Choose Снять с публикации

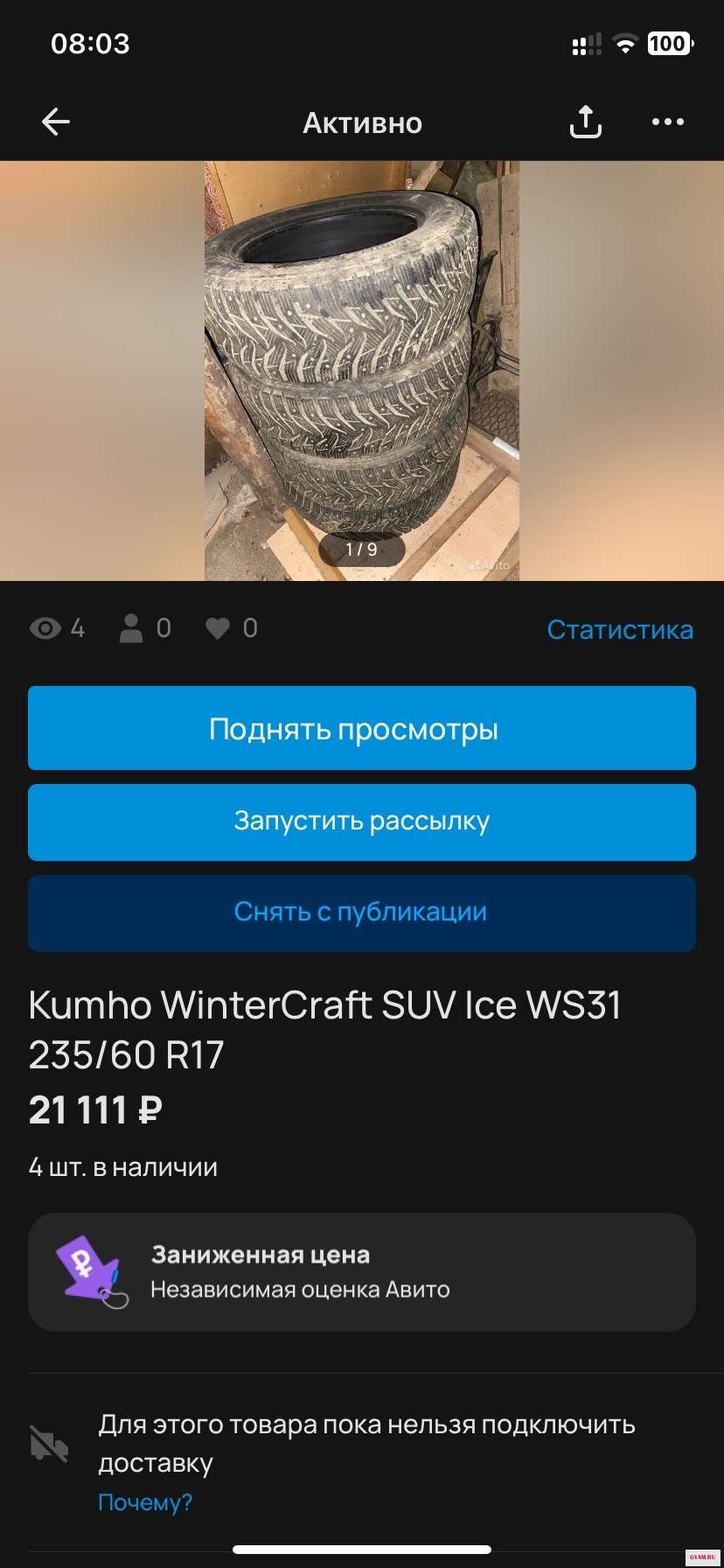pos(361,913)
